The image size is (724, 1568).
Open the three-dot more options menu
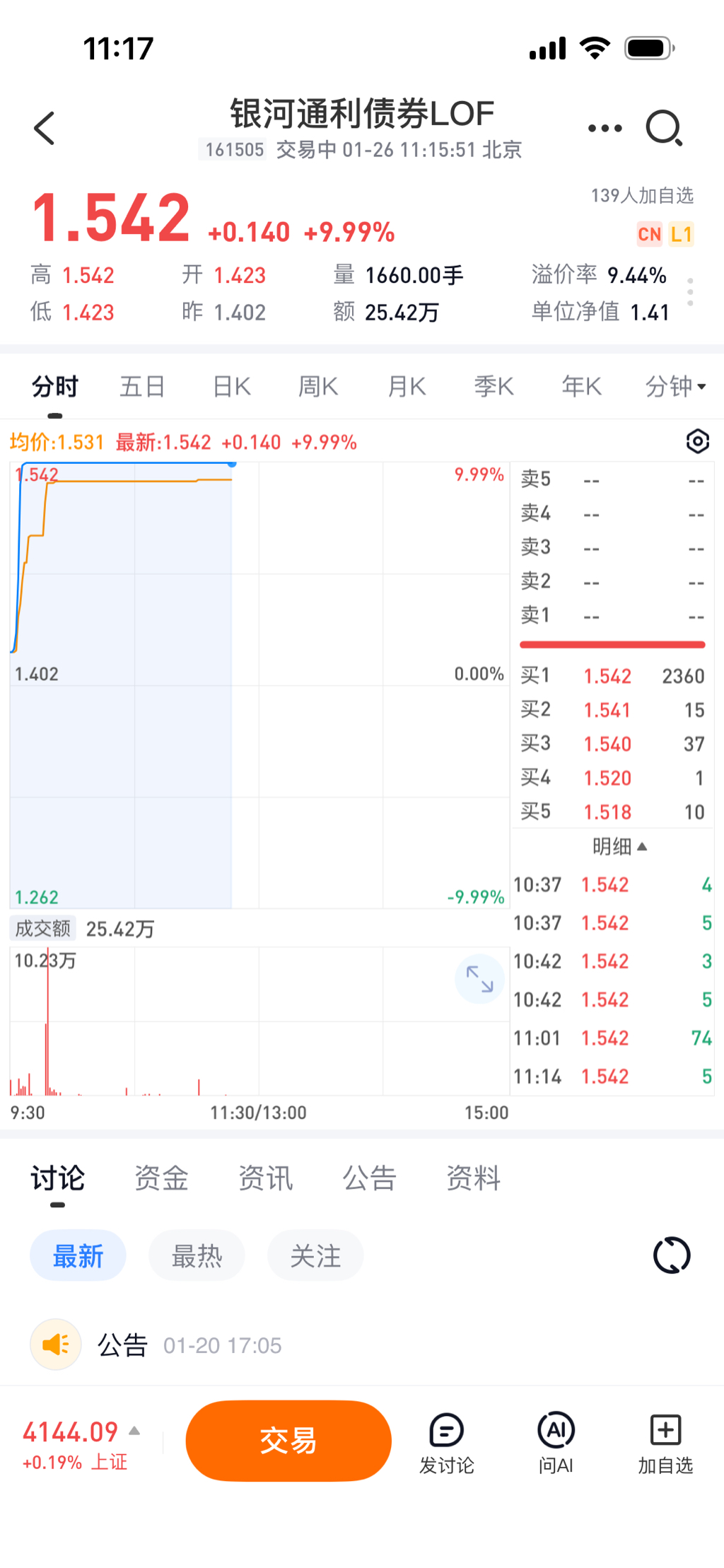point(605,129)
